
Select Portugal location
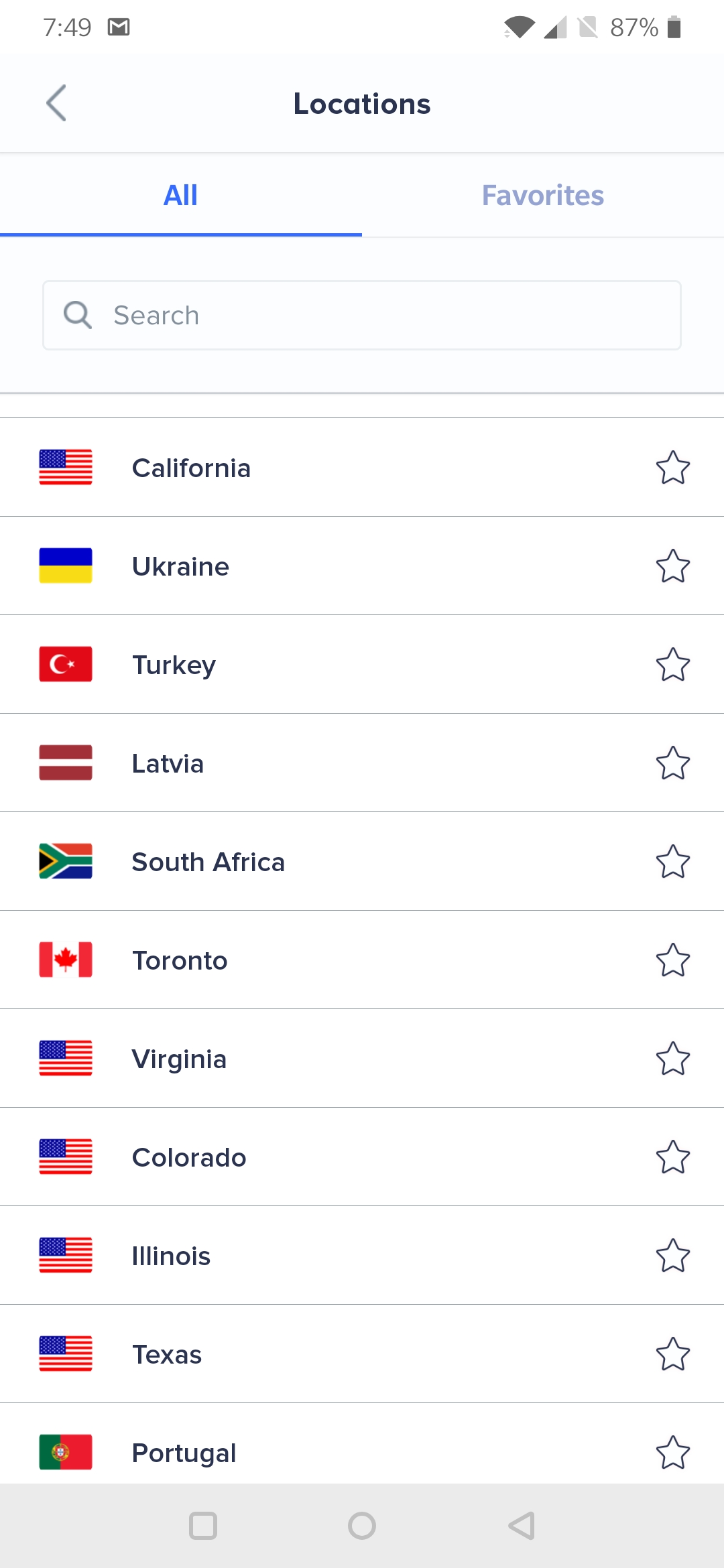click(184, 1453)
